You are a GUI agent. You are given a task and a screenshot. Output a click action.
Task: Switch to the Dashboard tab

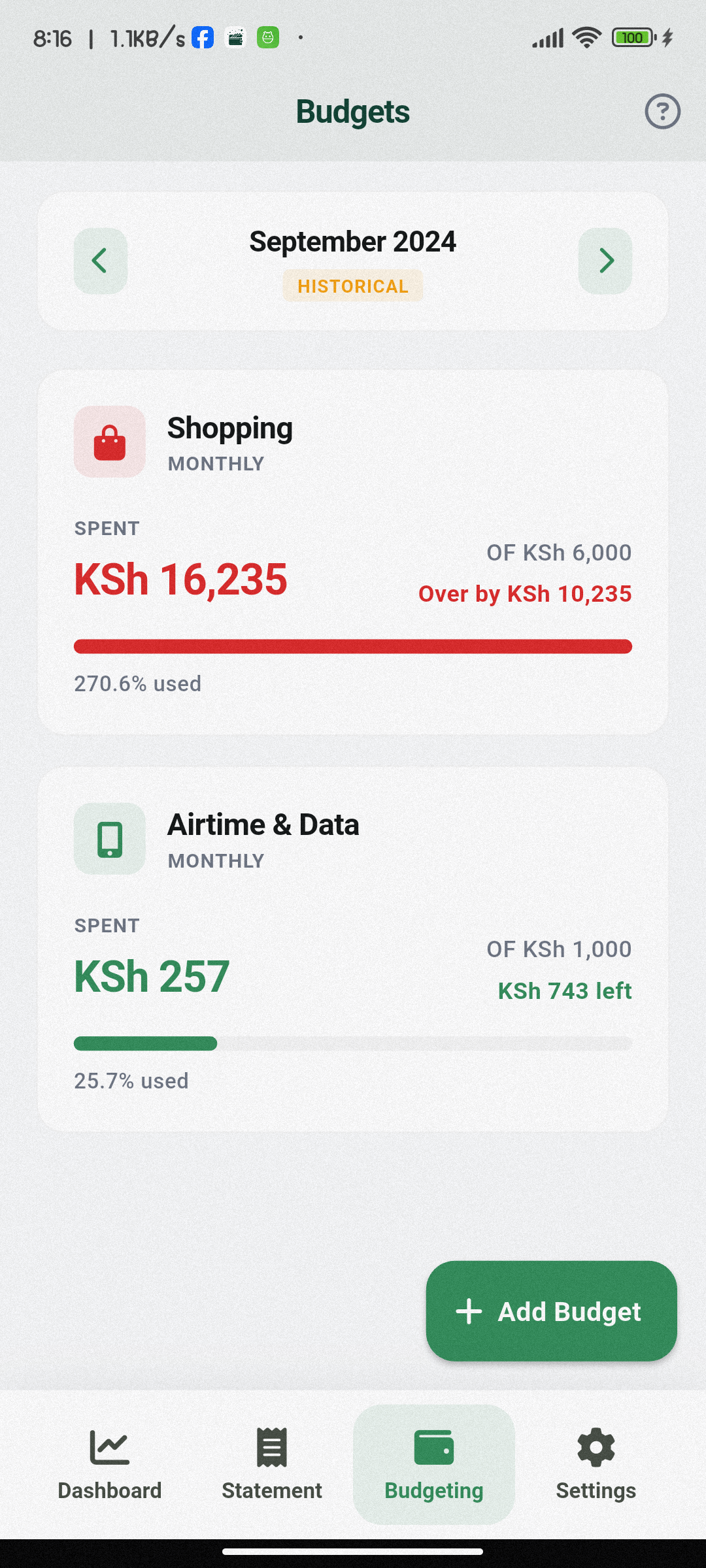[x=110, y=1465]
